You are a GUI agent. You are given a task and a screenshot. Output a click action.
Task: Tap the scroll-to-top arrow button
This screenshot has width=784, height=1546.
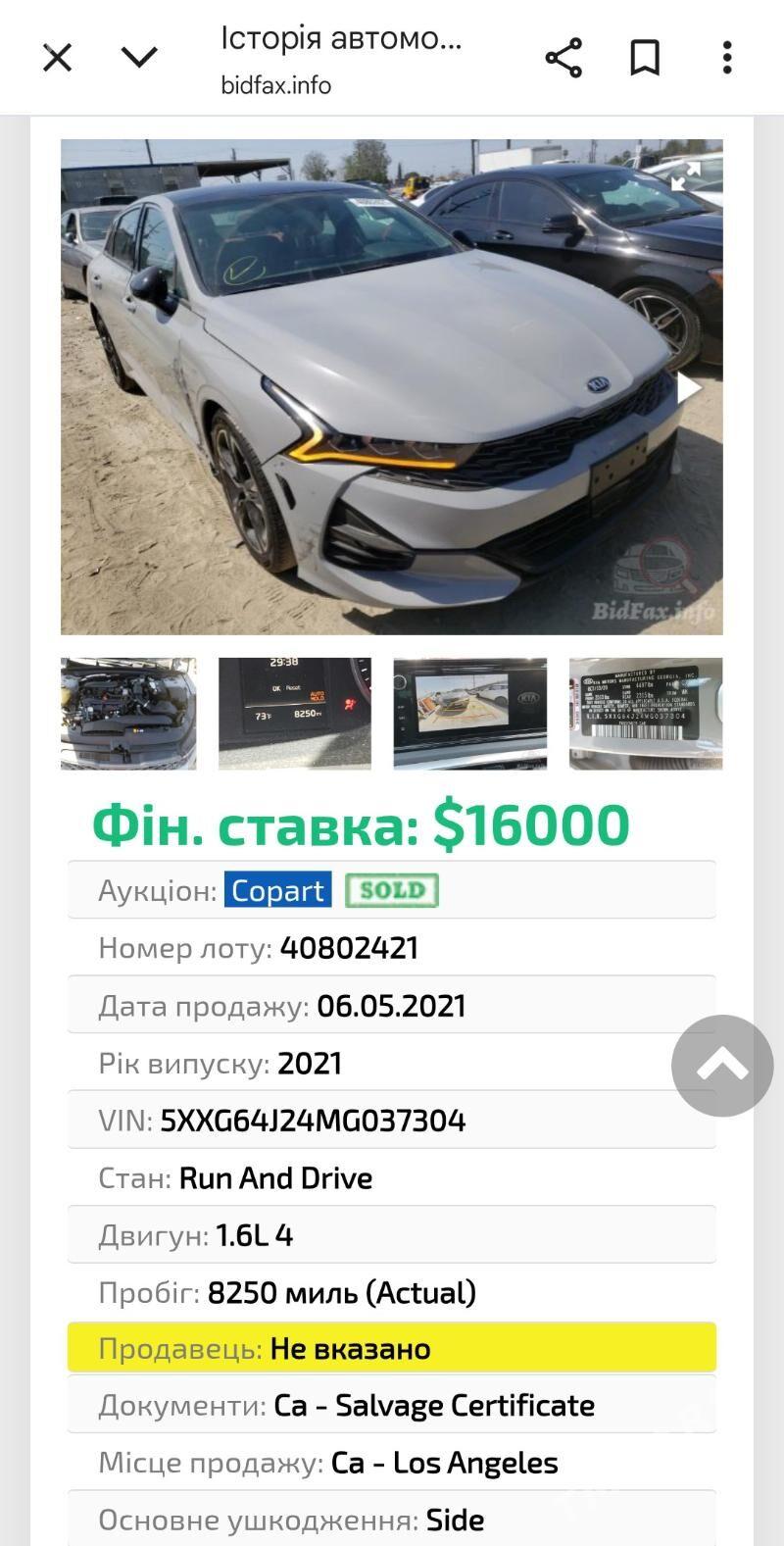pyautogui.click(x=722, y=1066)
